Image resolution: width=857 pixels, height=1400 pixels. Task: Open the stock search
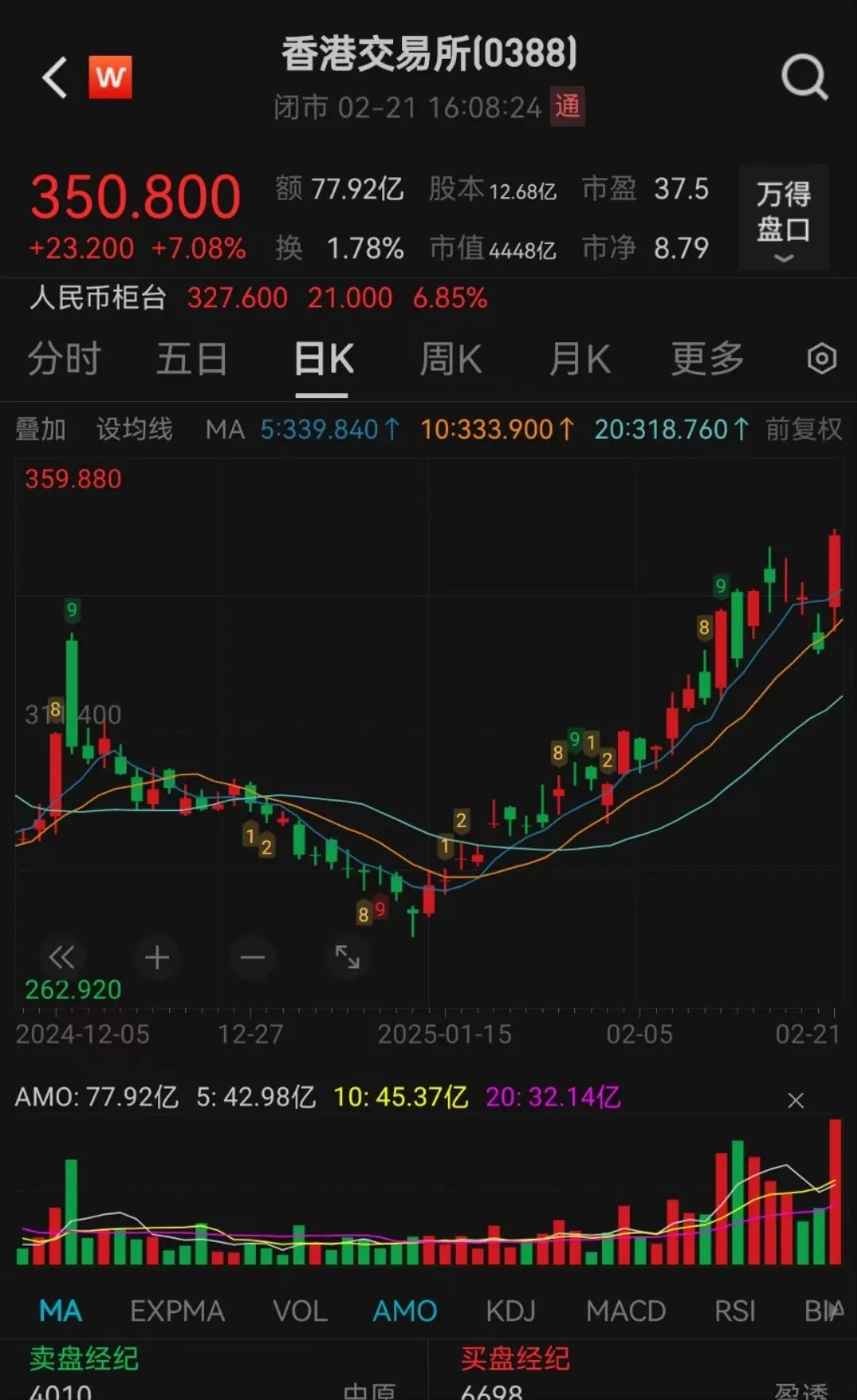click(x=804, y=78)
